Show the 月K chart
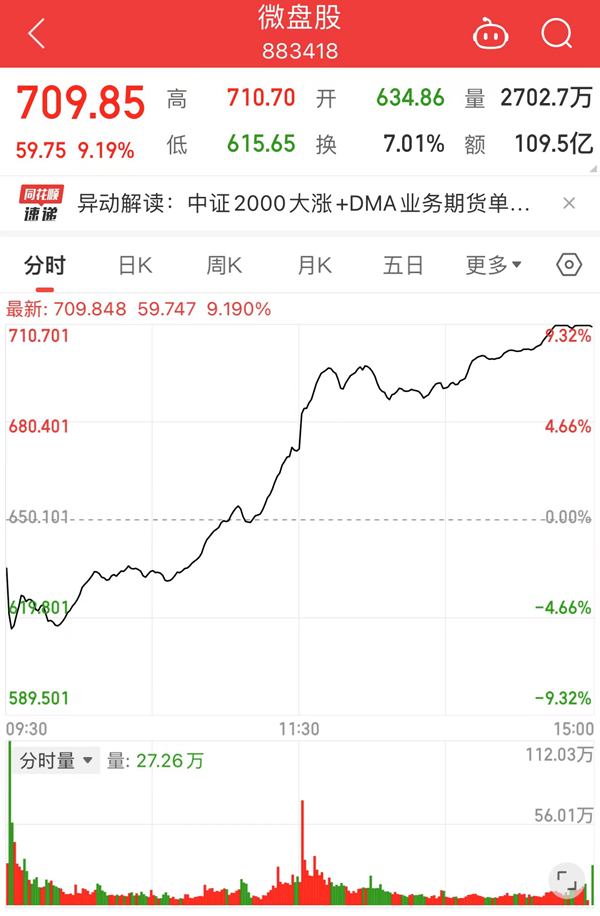The height and width of the screenshot is (916, 600). [314, 265]
